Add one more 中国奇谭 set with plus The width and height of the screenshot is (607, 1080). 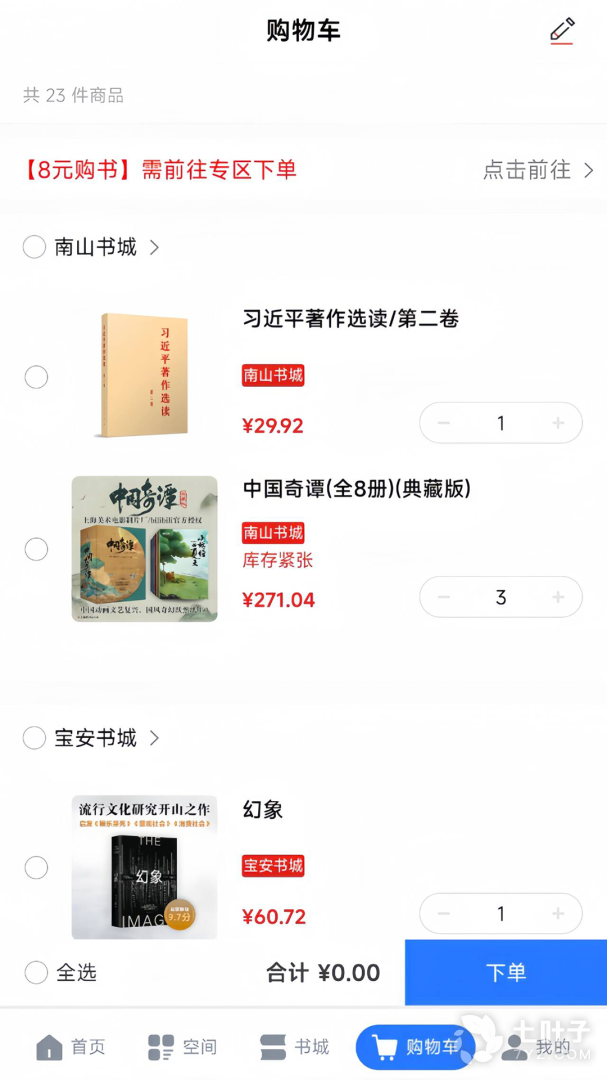pos(558,597)
